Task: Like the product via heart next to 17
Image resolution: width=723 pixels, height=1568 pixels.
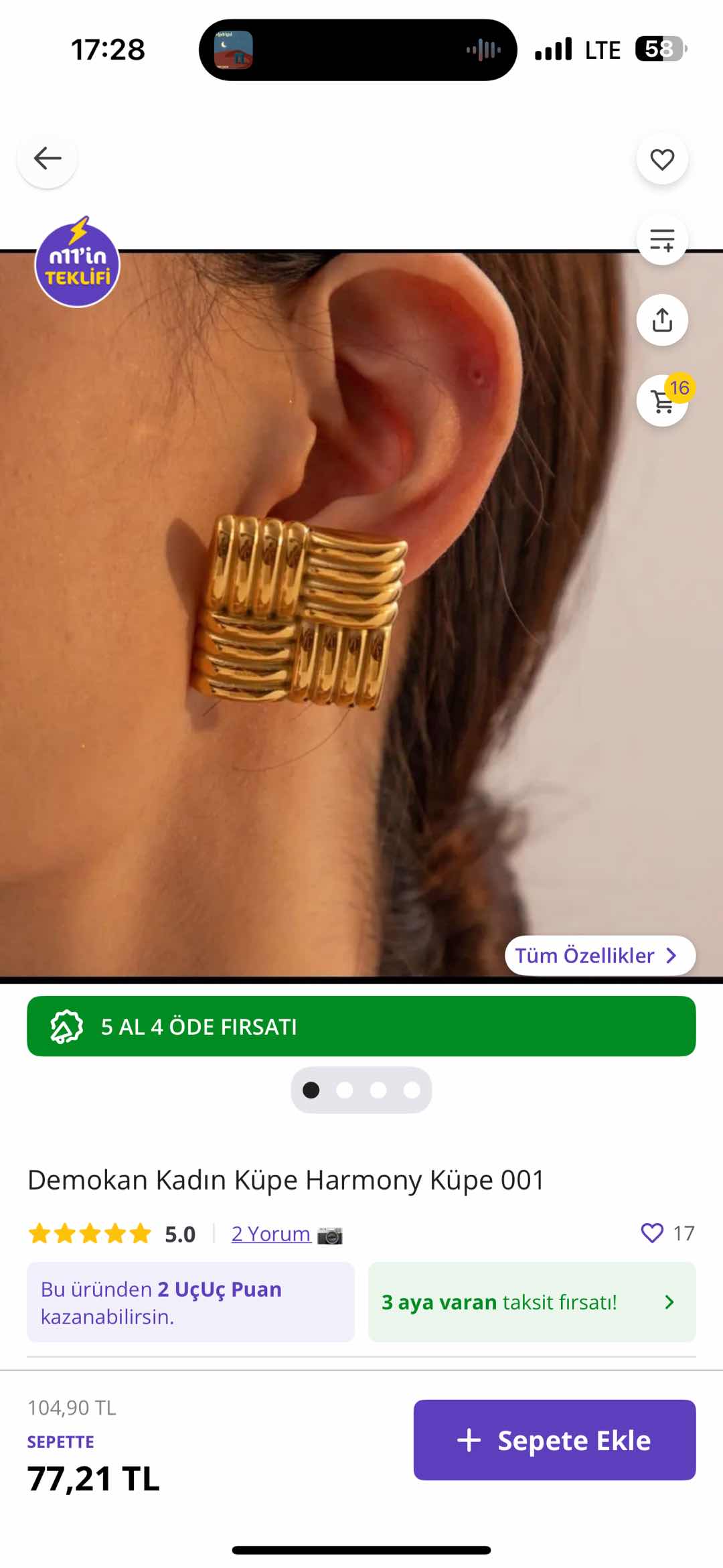Action: coord(652,1233)
